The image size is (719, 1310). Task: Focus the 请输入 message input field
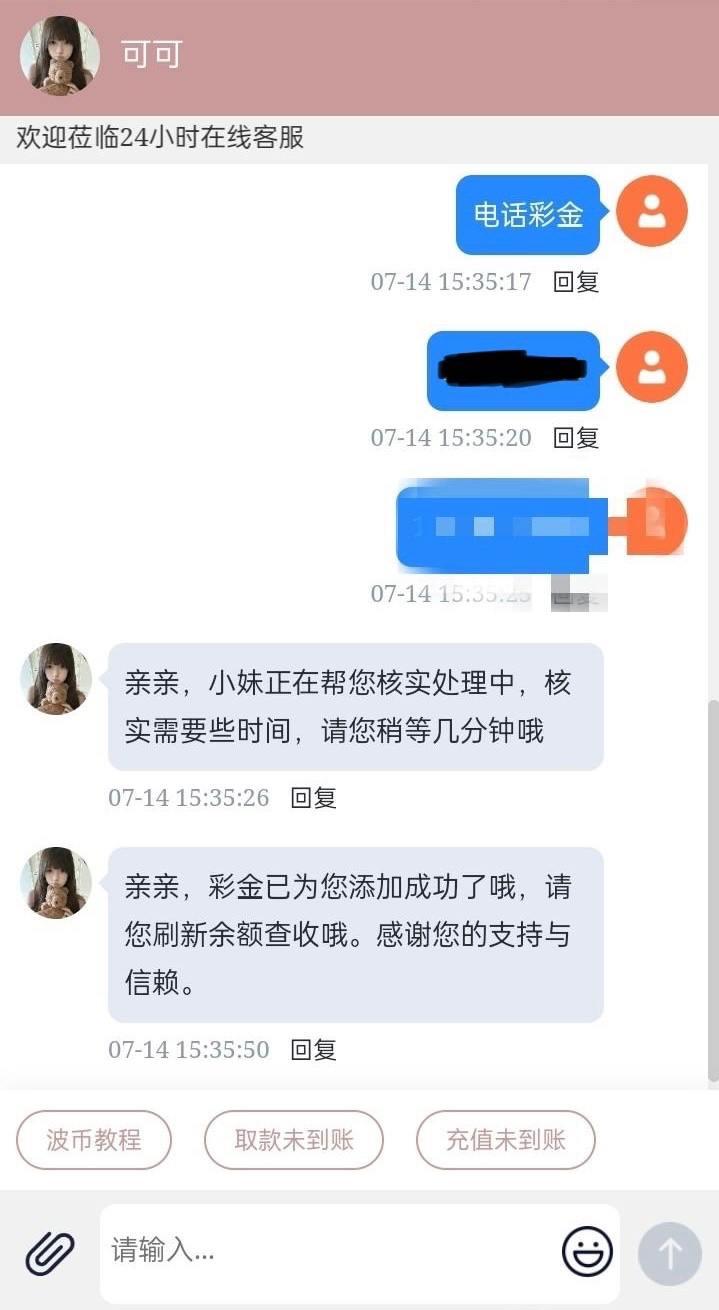pyautogui.click(x=330, y=1250)
